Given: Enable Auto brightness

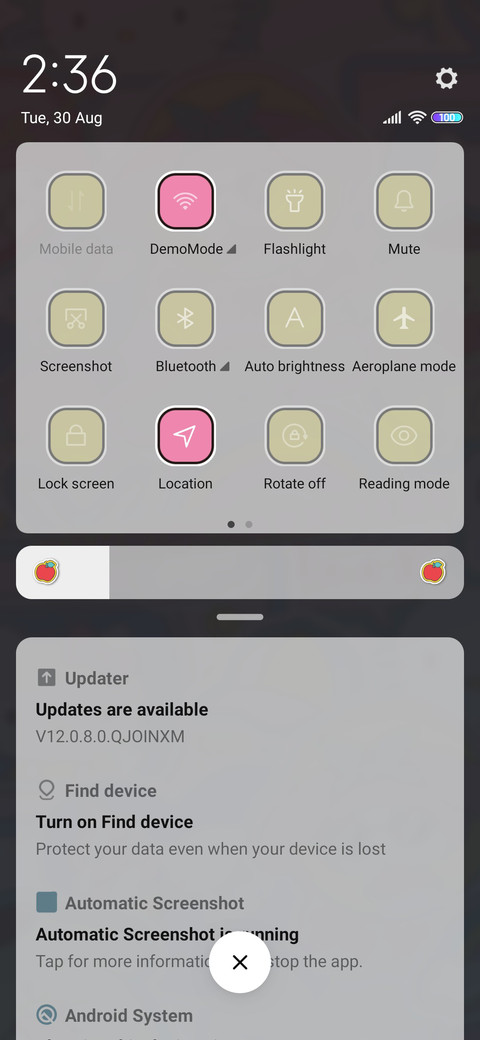Looking at the screenshot, I should pyautogui.click(x=295, y=318).
